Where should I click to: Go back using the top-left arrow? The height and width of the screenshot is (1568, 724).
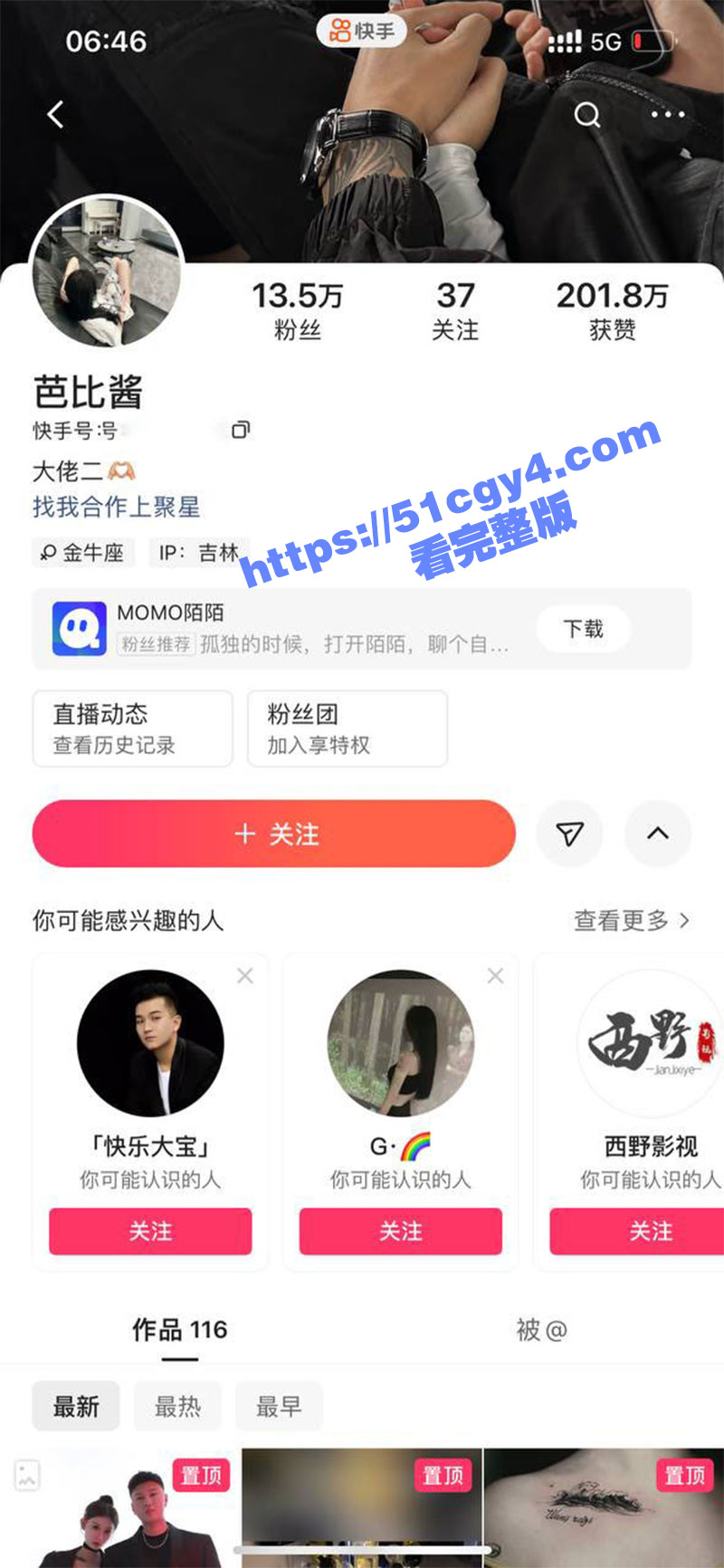[x=56, y=115]
